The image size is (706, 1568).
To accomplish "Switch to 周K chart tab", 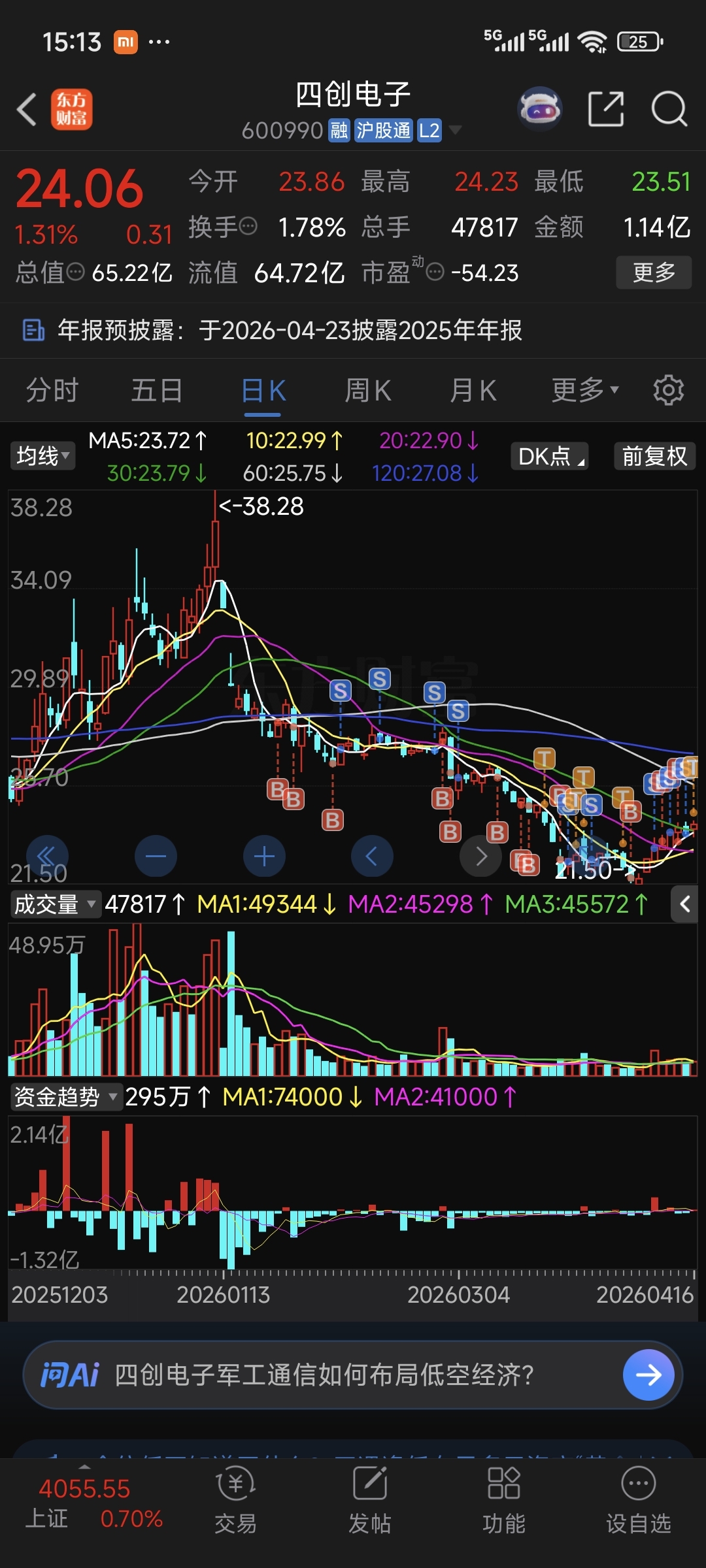I will [368, 391].
